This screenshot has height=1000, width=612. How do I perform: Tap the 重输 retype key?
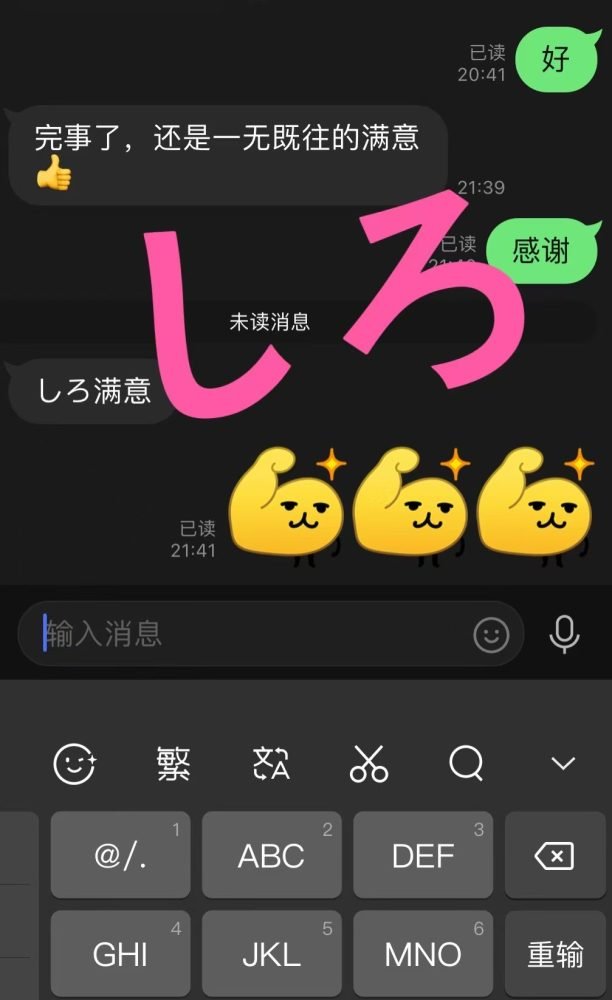pyautogui.click(x=555, y=954)
